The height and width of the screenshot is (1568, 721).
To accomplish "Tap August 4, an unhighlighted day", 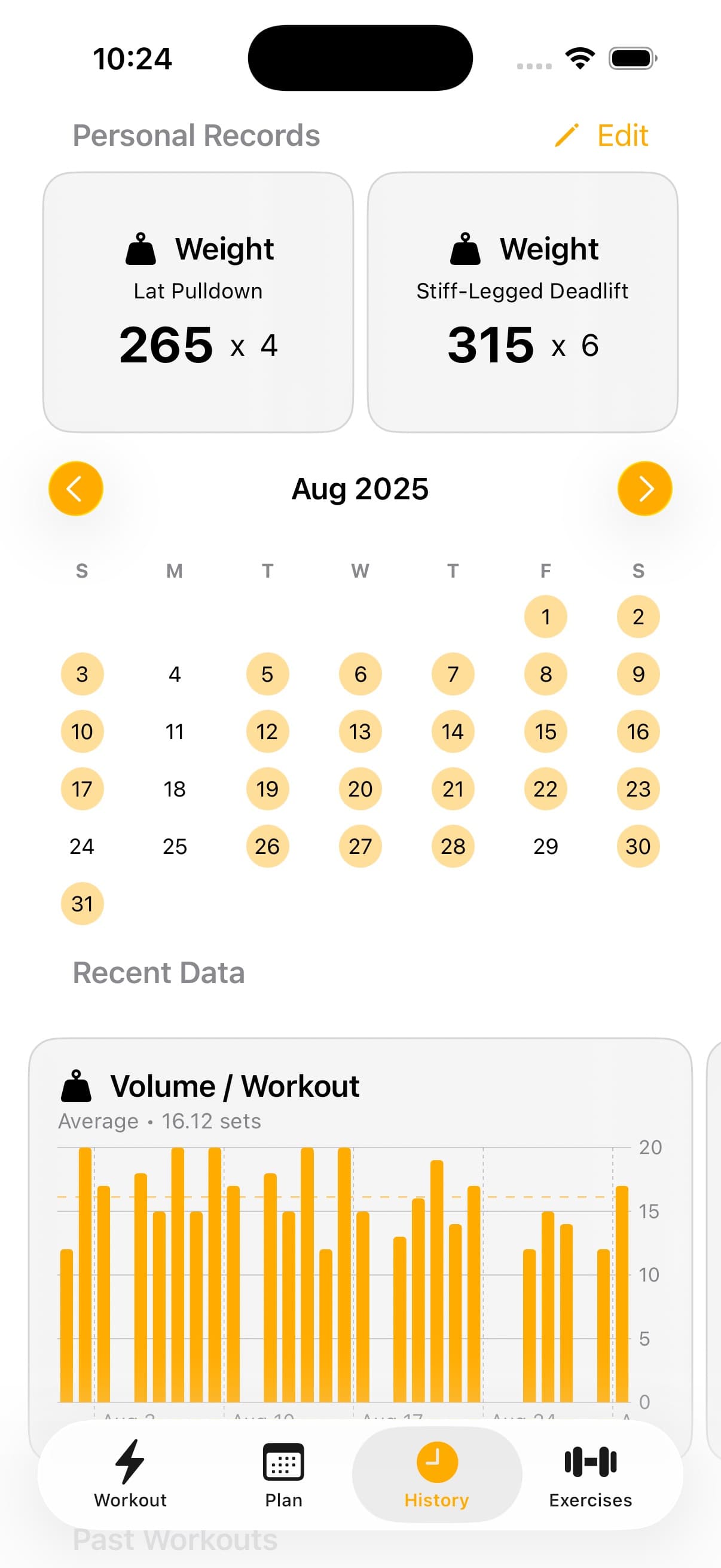I will click(x=175, y=674).
